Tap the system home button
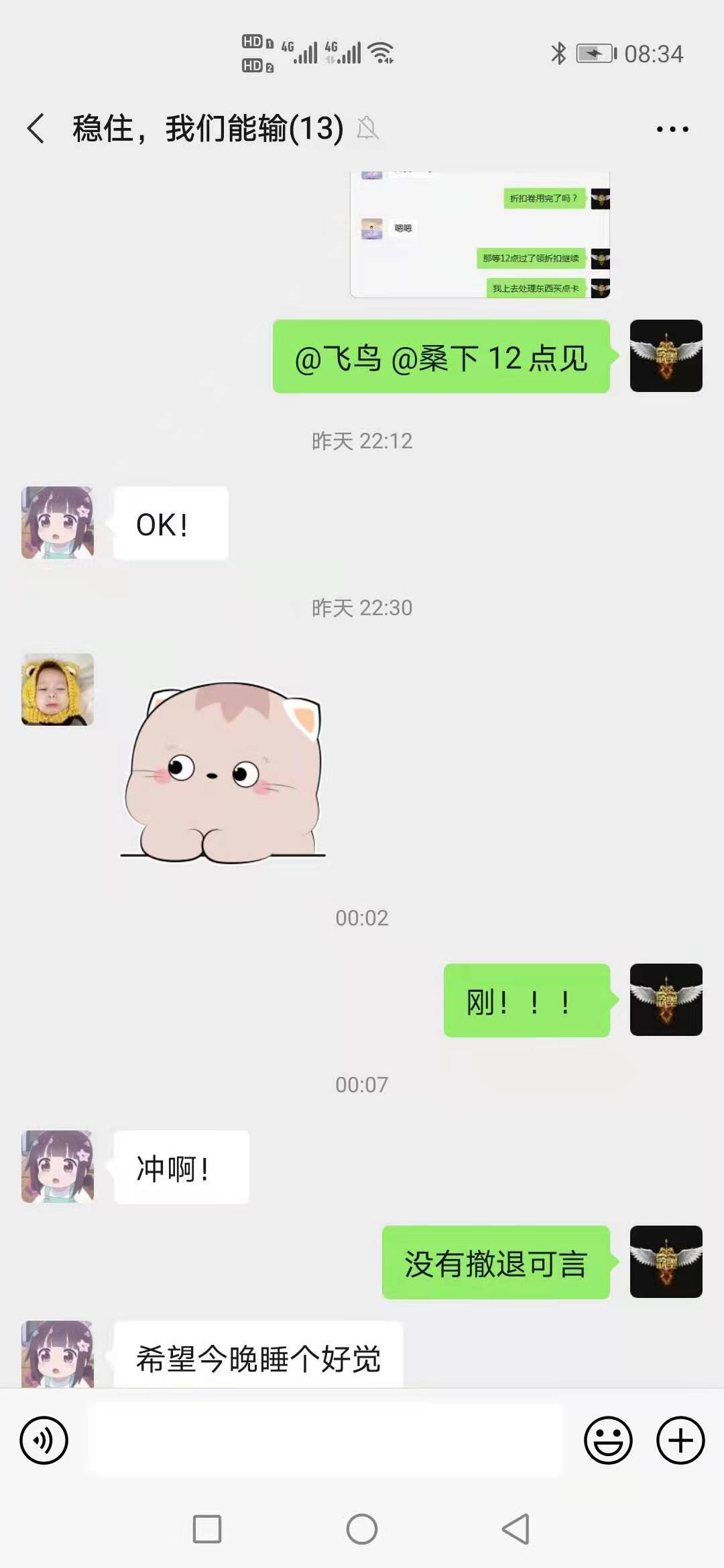 [362, 1529]
